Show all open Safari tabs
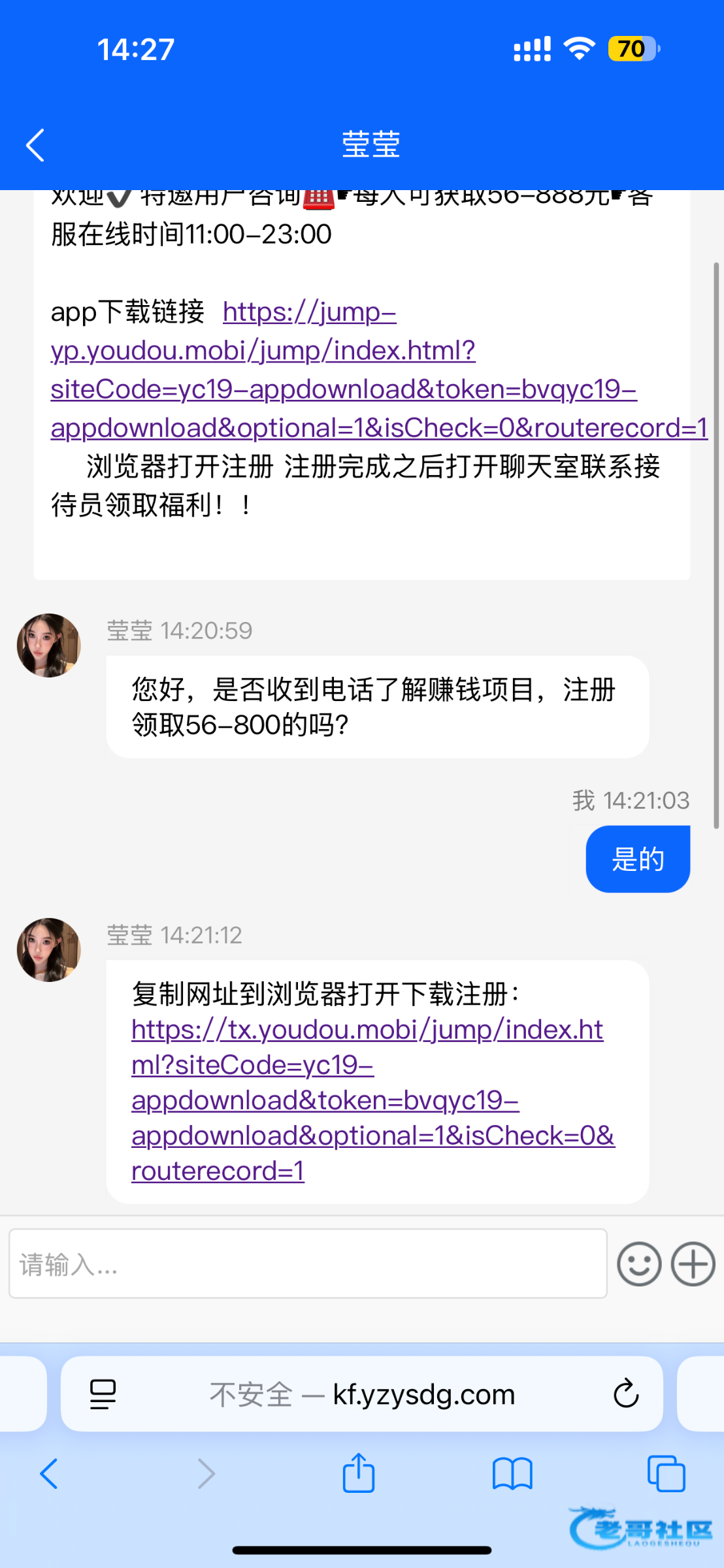 point(666,1474)
